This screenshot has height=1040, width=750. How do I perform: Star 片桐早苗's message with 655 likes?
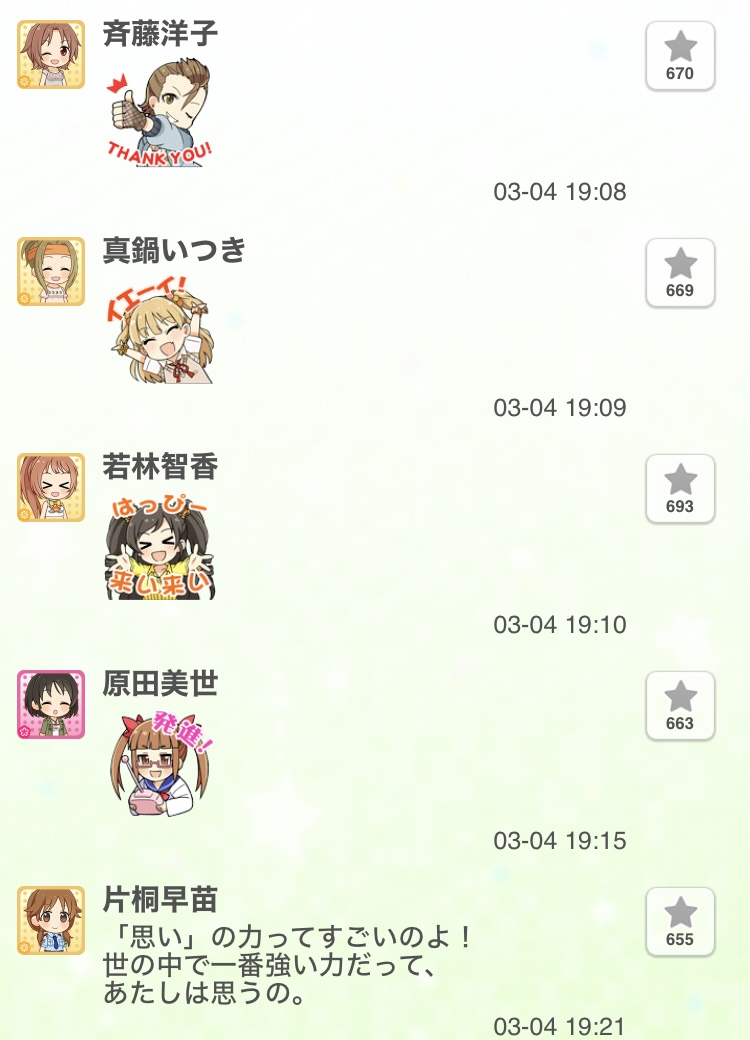point(680,922)
